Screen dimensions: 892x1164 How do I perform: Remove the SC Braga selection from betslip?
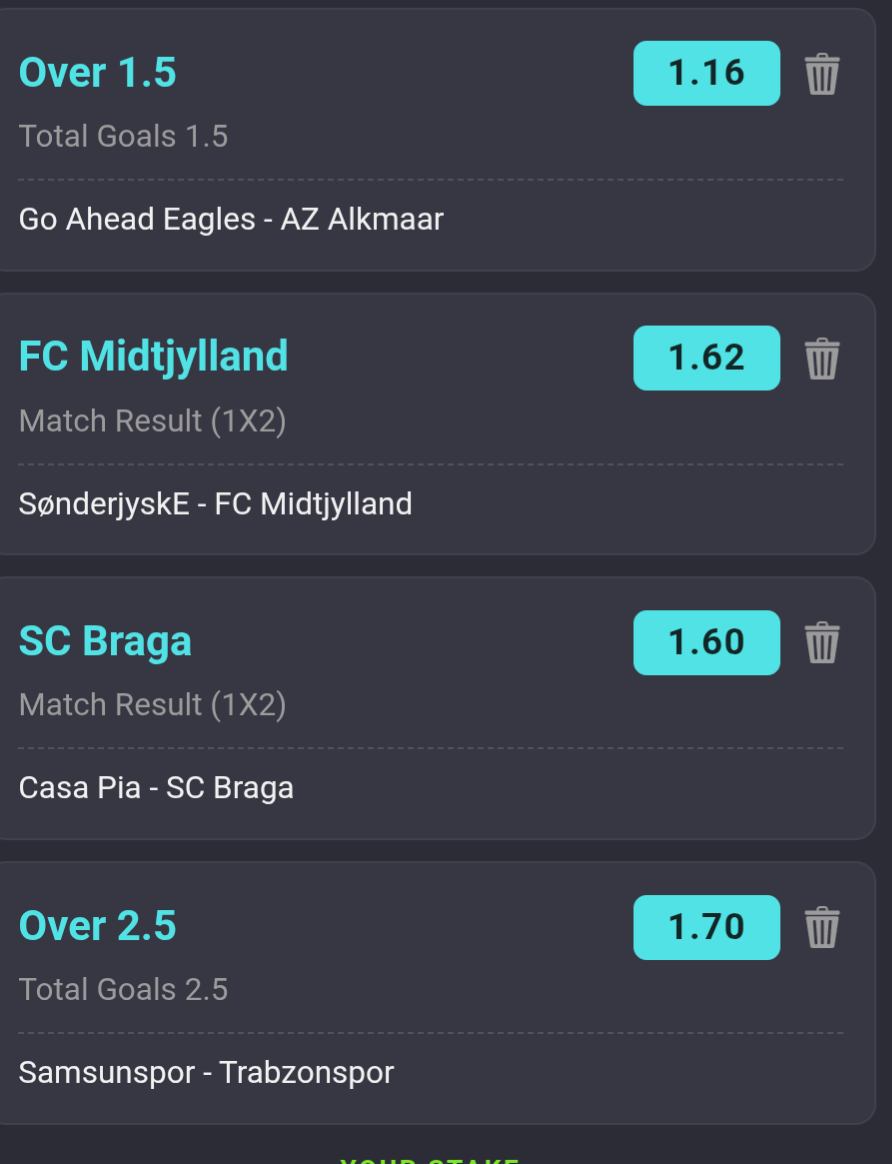coord(822,642)
